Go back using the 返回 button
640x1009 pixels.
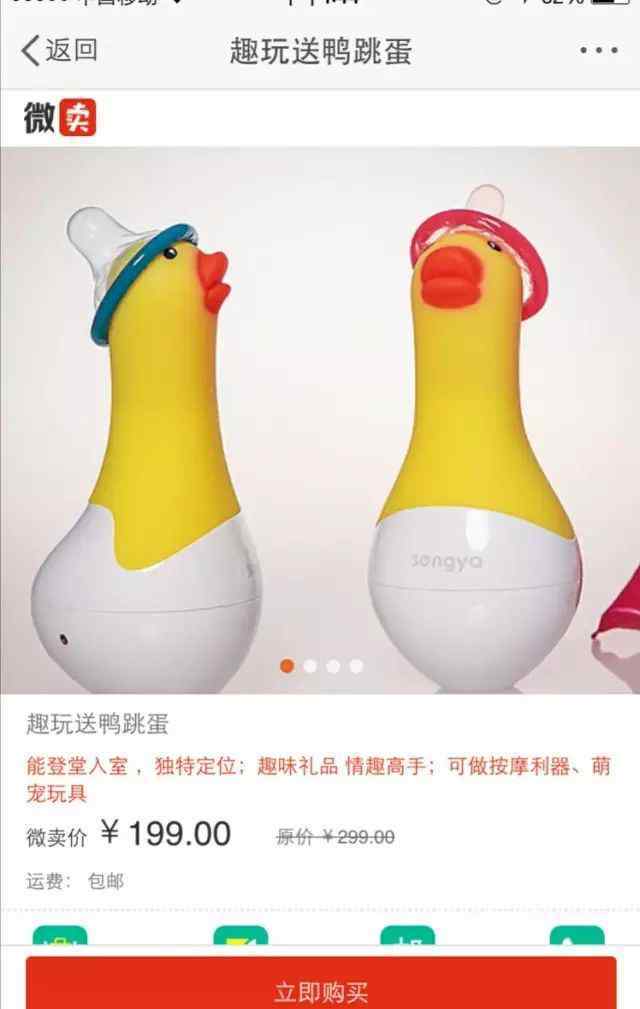point(60,50)
